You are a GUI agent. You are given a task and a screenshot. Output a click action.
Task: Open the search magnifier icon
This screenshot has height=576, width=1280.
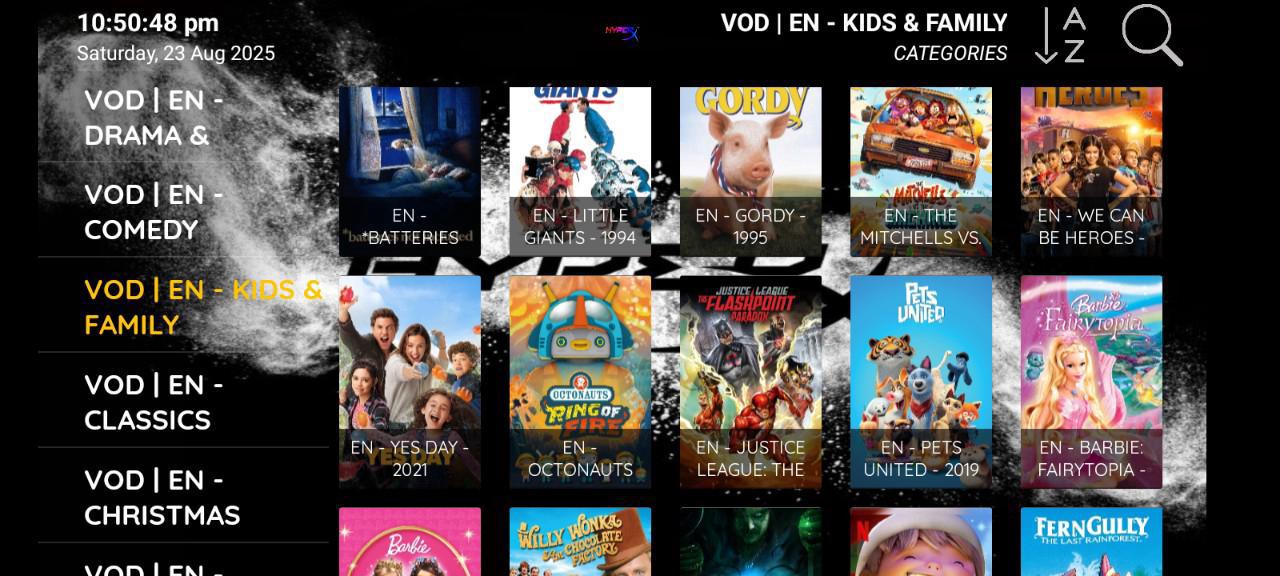pyautogui.click(x=1151, y=35)
